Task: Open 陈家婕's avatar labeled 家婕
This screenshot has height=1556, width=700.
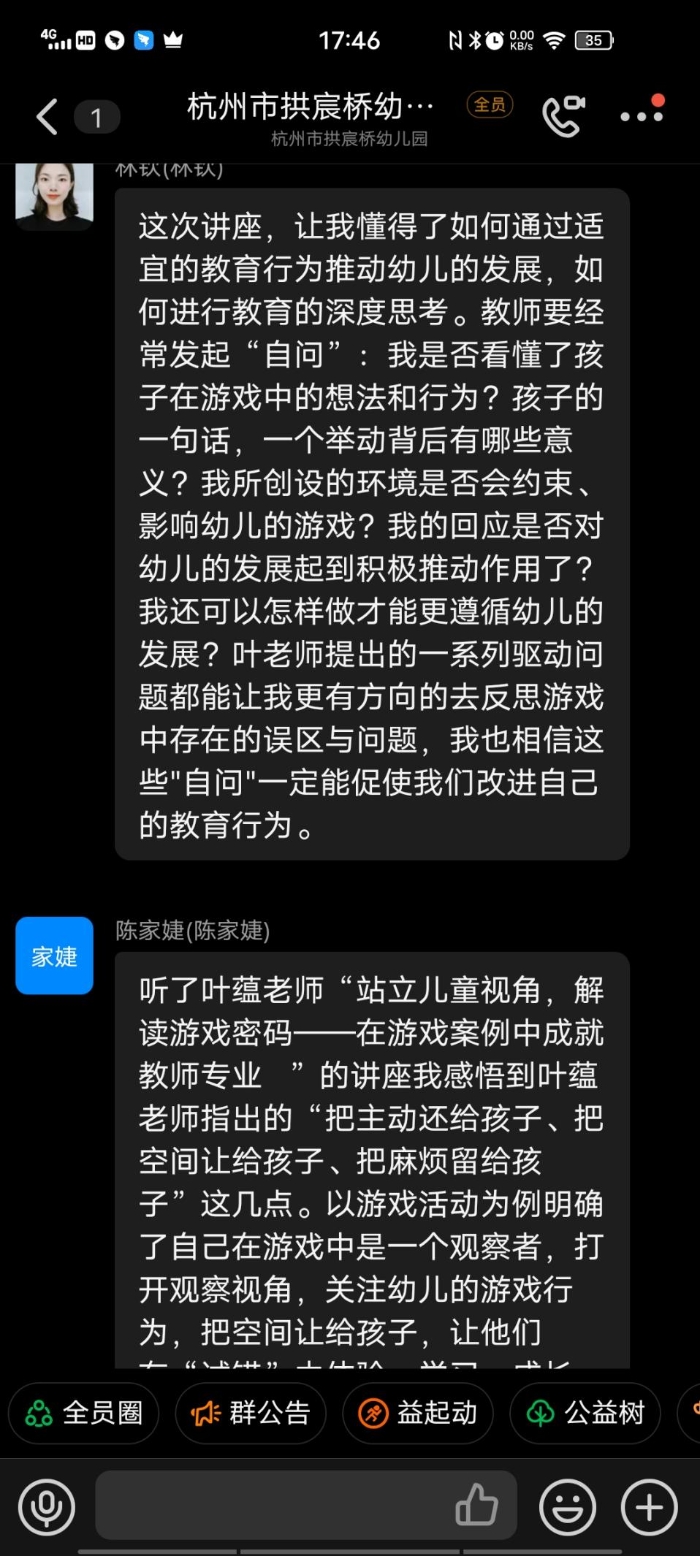Action: click(x=54, y=956)
